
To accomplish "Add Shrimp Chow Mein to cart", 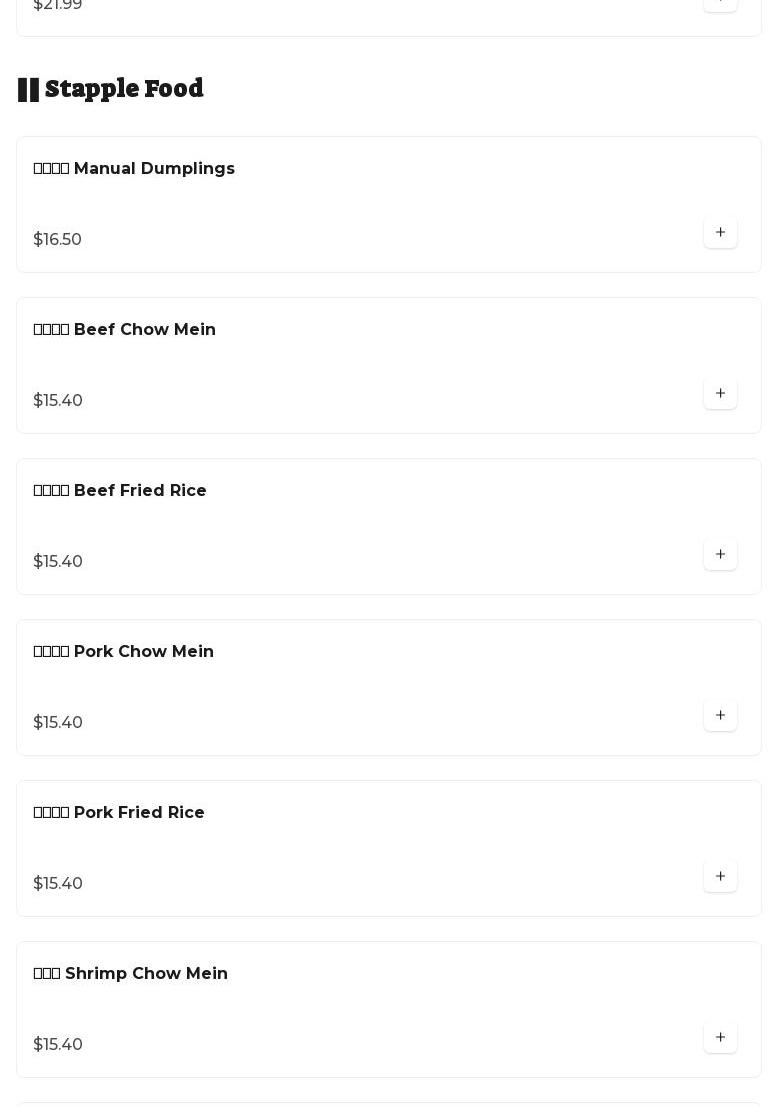I will 720,1038.
